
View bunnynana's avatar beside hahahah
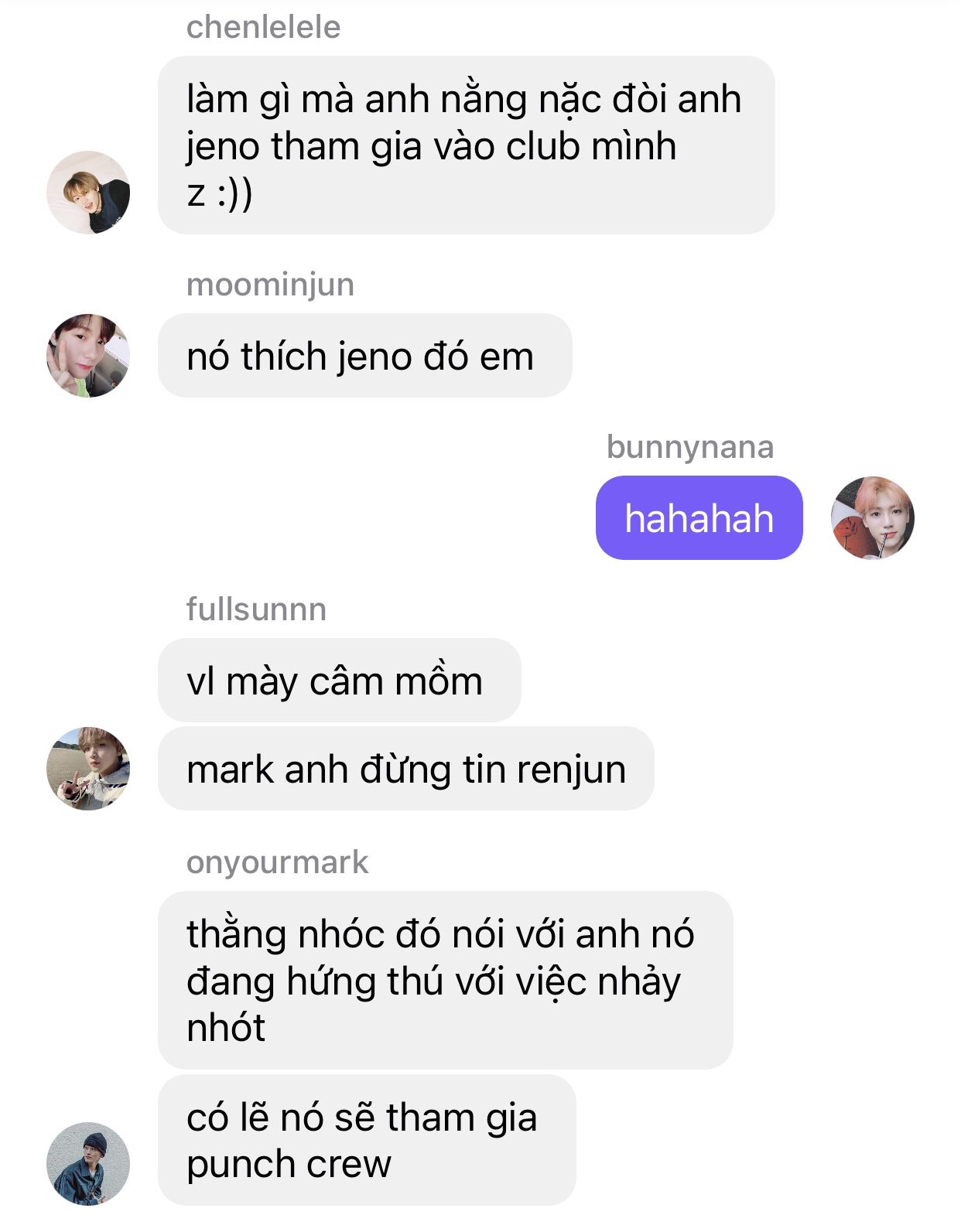(873, 518)
